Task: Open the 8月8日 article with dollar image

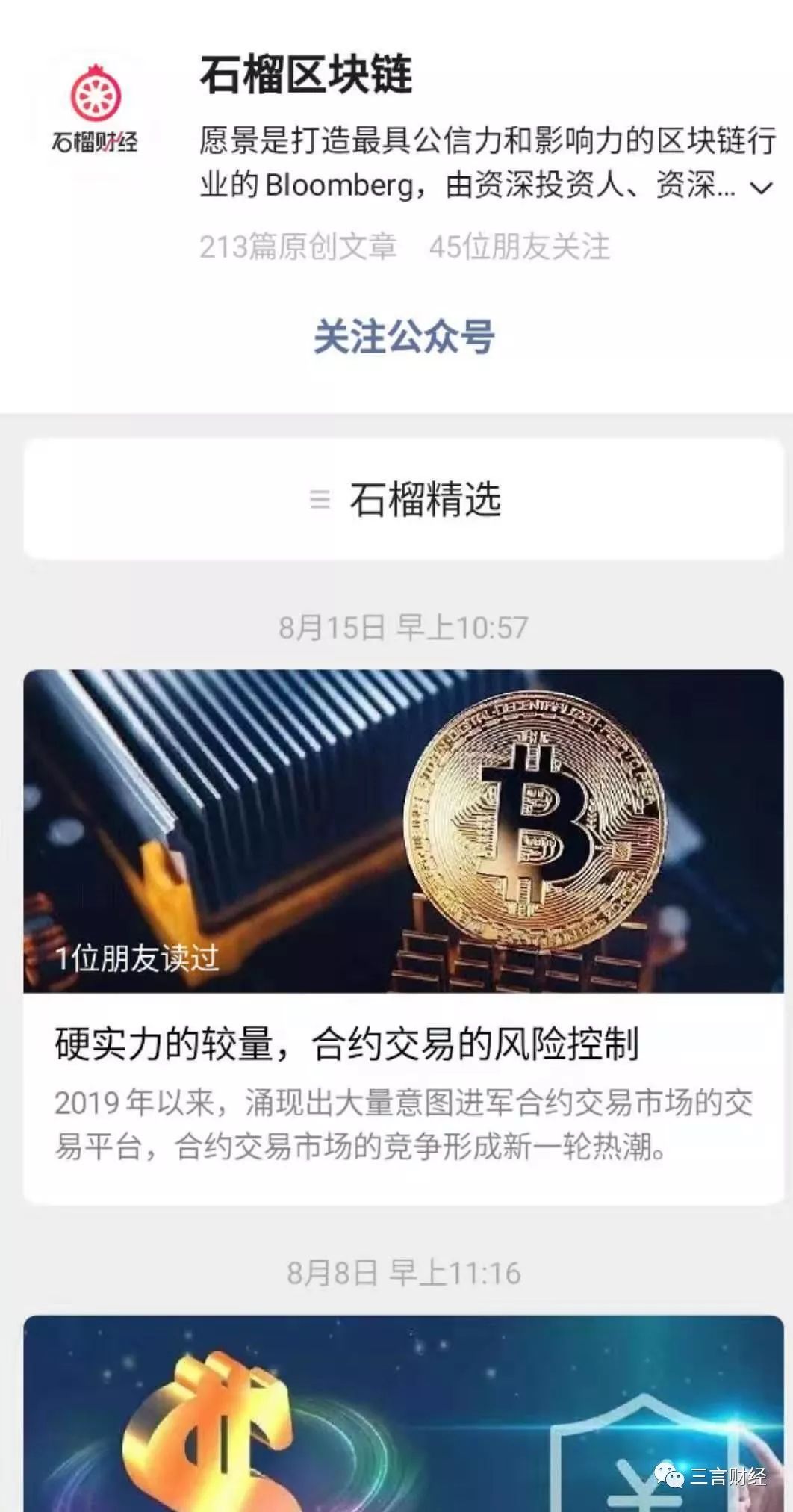Action: pyautogui.click(x=403, y=1412)
